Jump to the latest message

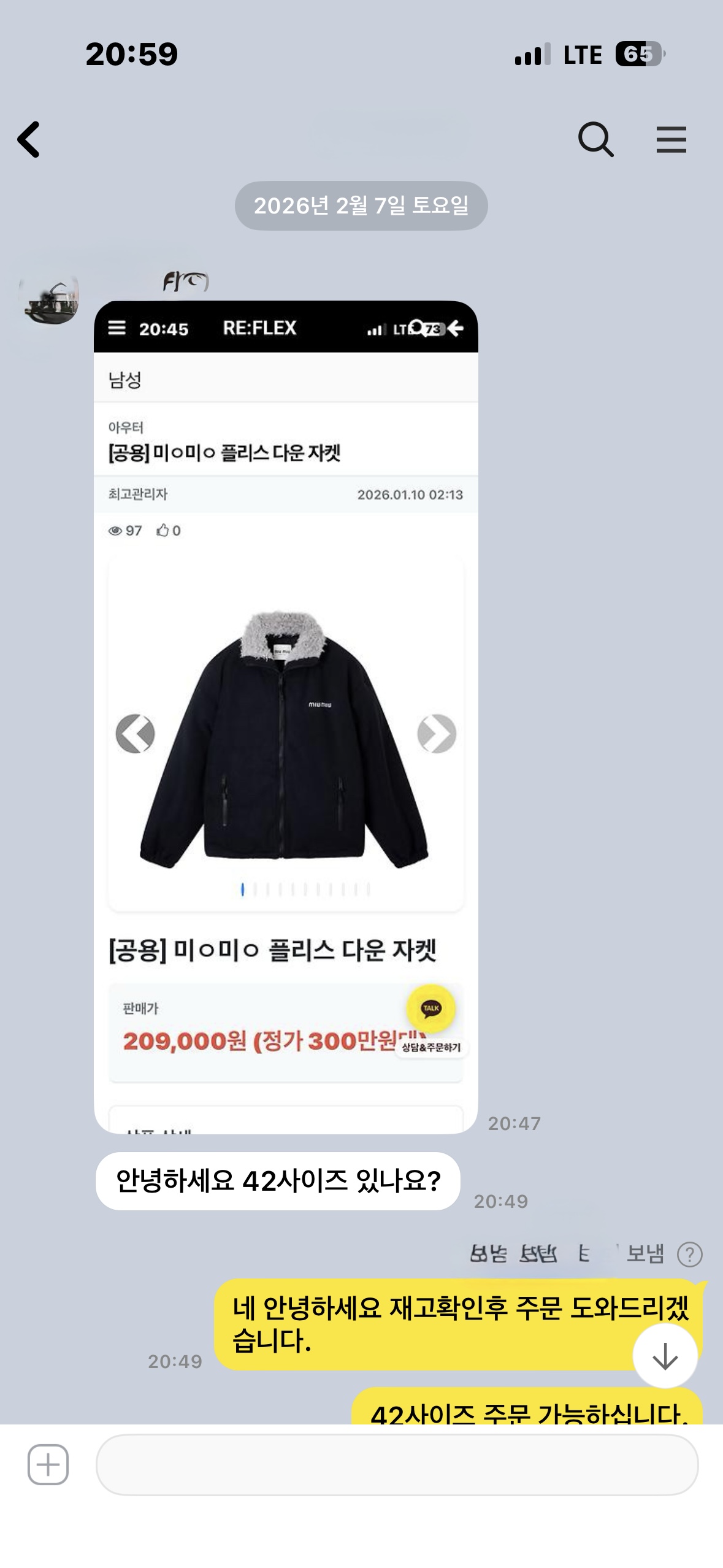(665, 1356)
